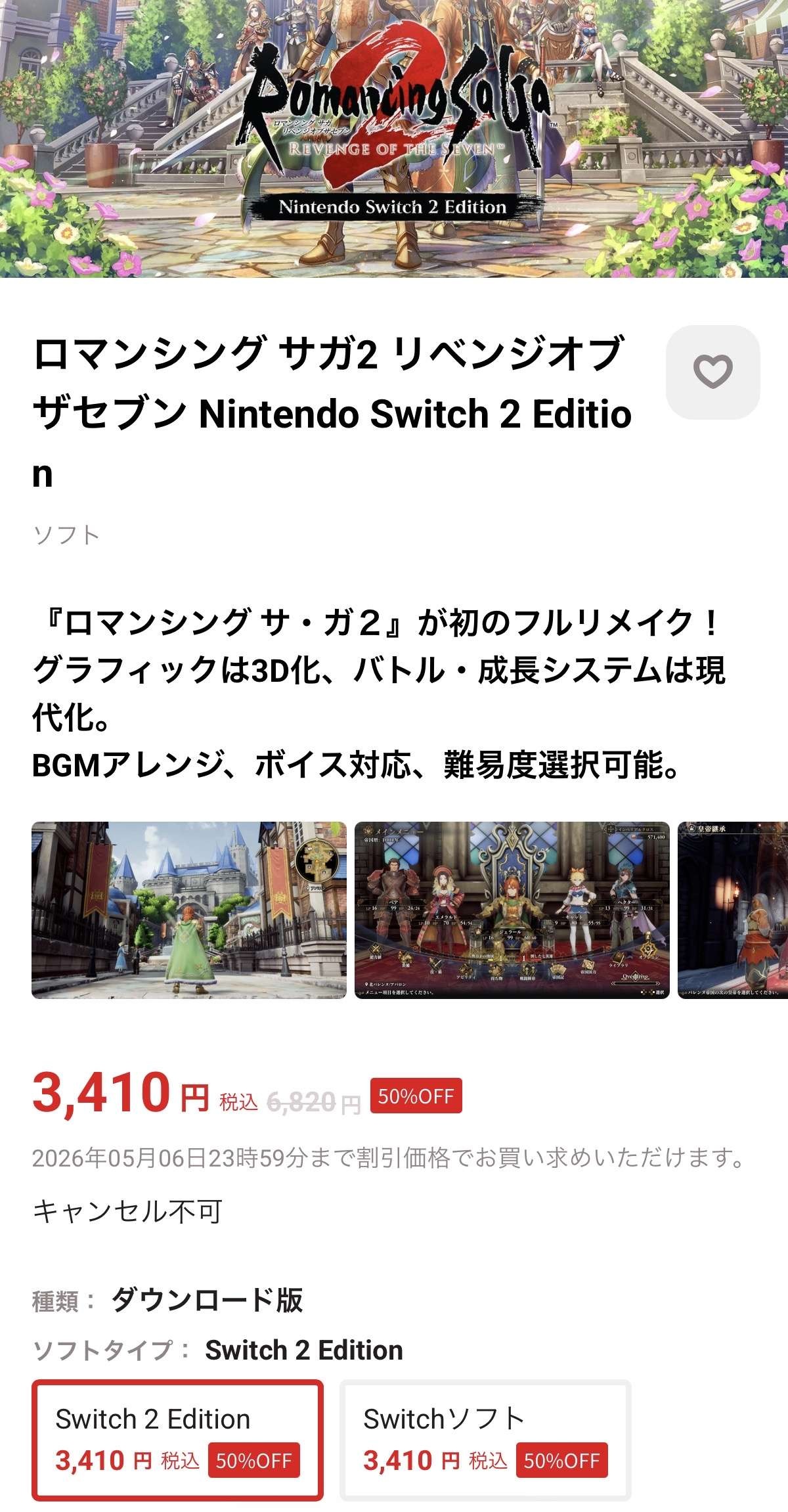Choose the Switchソフト version
This screenshot has height=1512, width=788.
pos(485,1440)
